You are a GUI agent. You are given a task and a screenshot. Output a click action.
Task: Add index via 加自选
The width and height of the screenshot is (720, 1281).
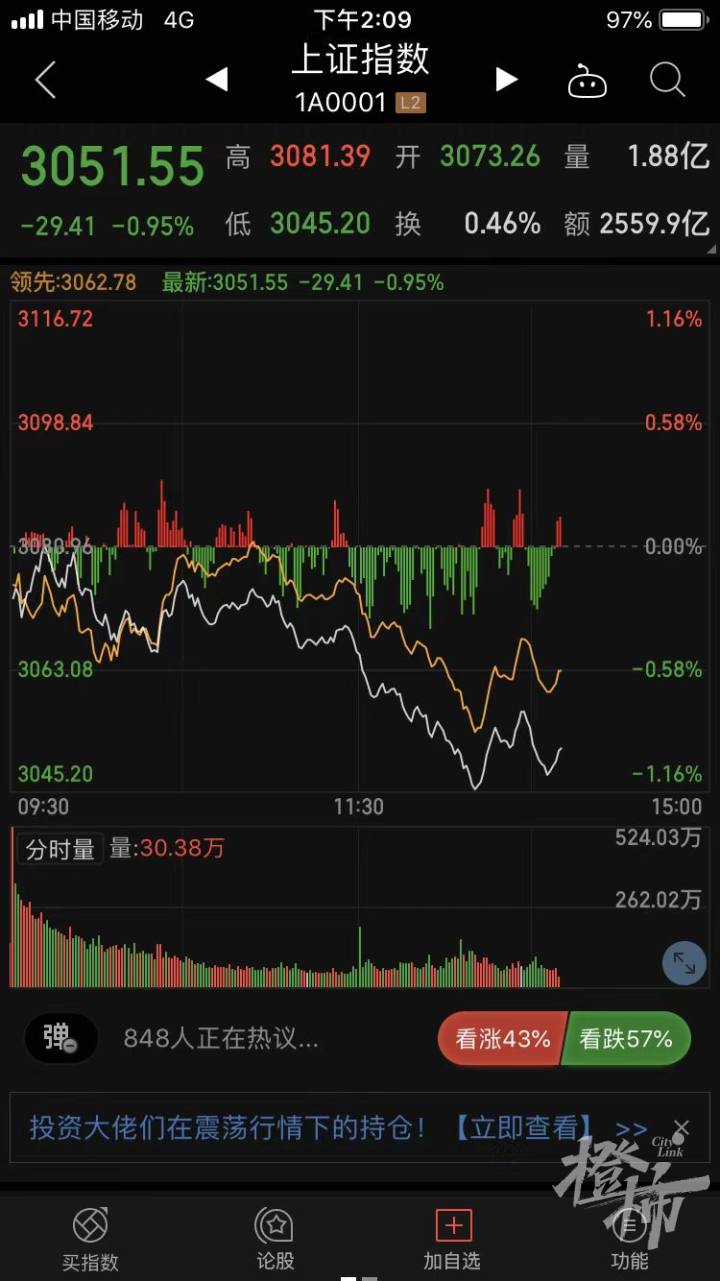click(452, 1239)
